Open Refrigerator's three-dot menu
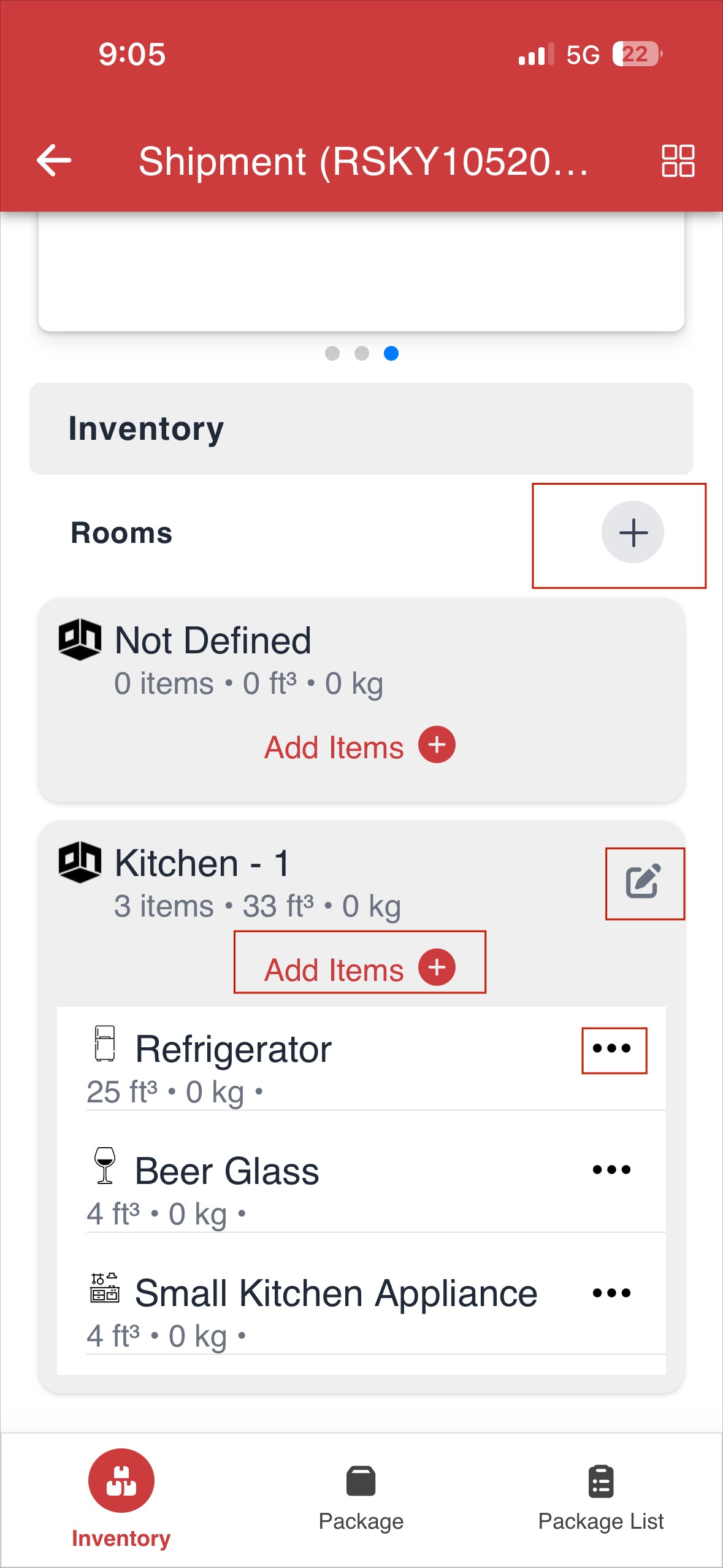The image size is (723, 1568). pos(612,1048)
